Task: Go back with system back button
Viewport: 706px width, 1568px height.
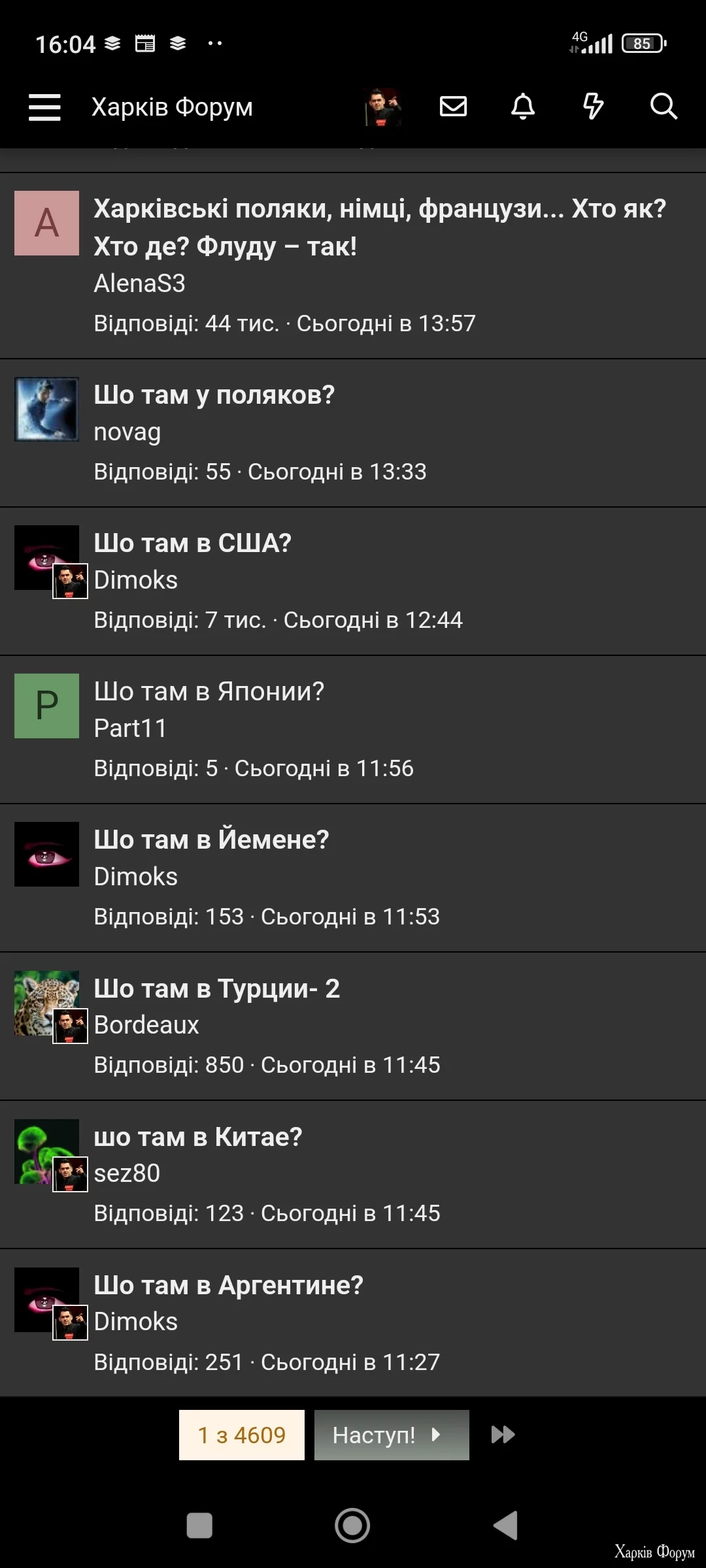Action: [x=505, y=1526]
